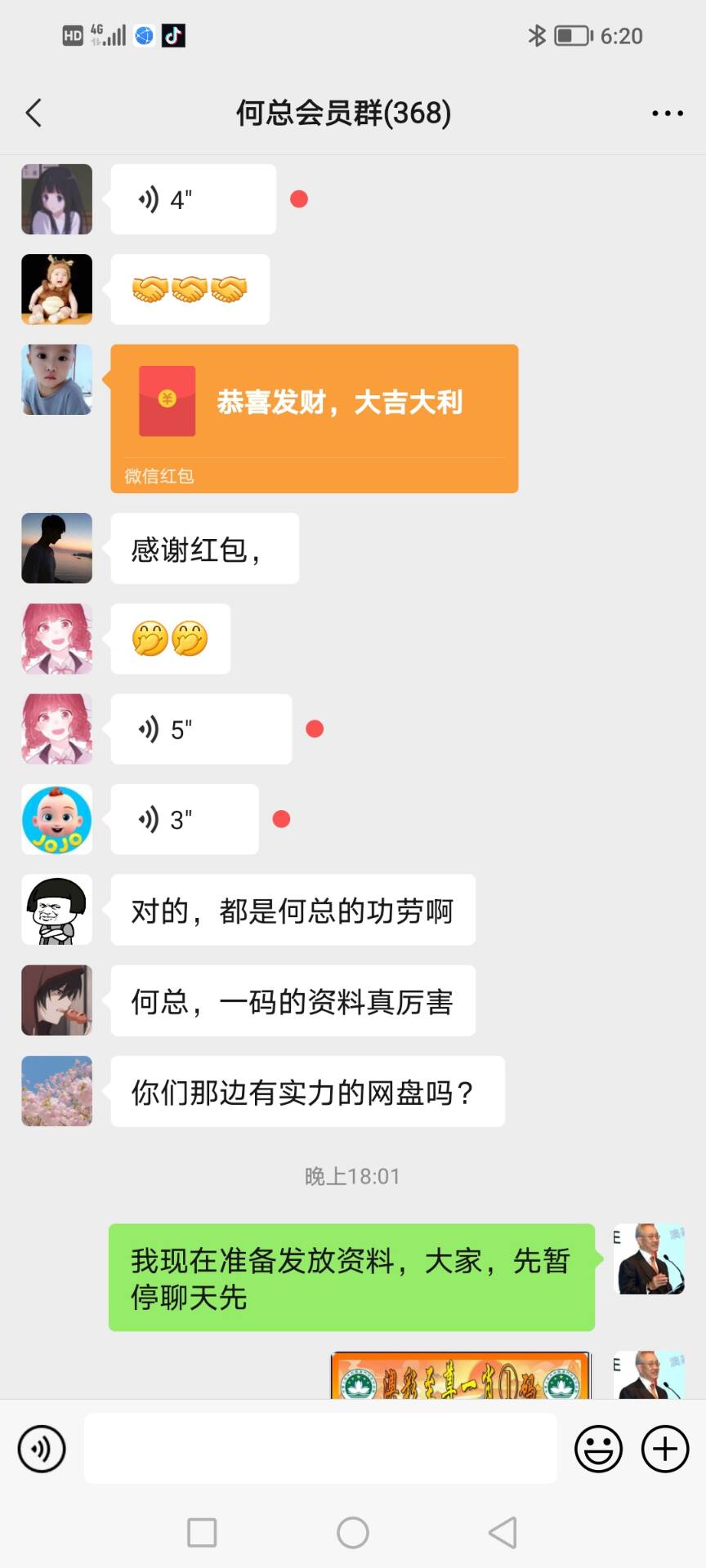Play the 5-second voice message
Viewport: 706px width, 1568px height.
(201, 729)
